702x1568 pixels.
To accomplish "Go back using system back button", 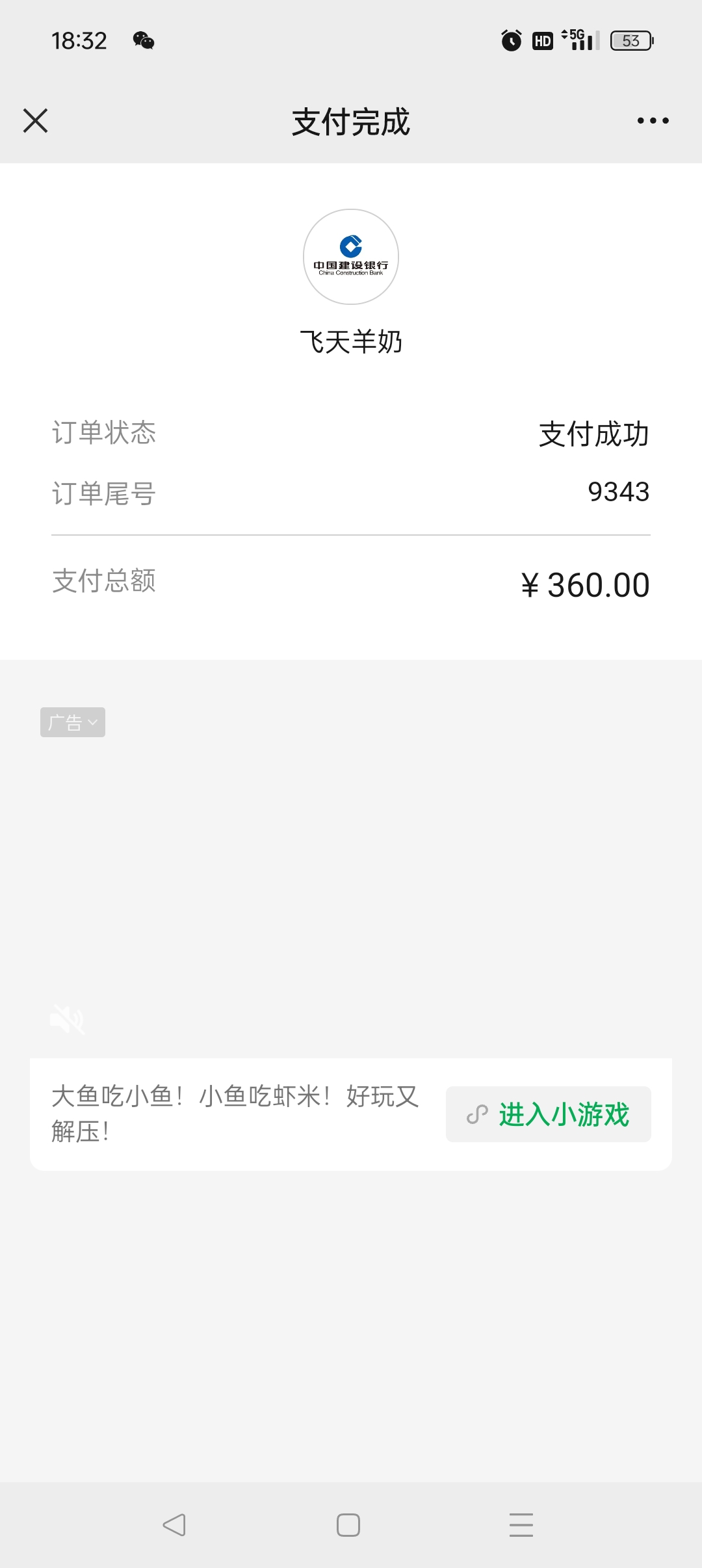I will (x=174, y=1524).
